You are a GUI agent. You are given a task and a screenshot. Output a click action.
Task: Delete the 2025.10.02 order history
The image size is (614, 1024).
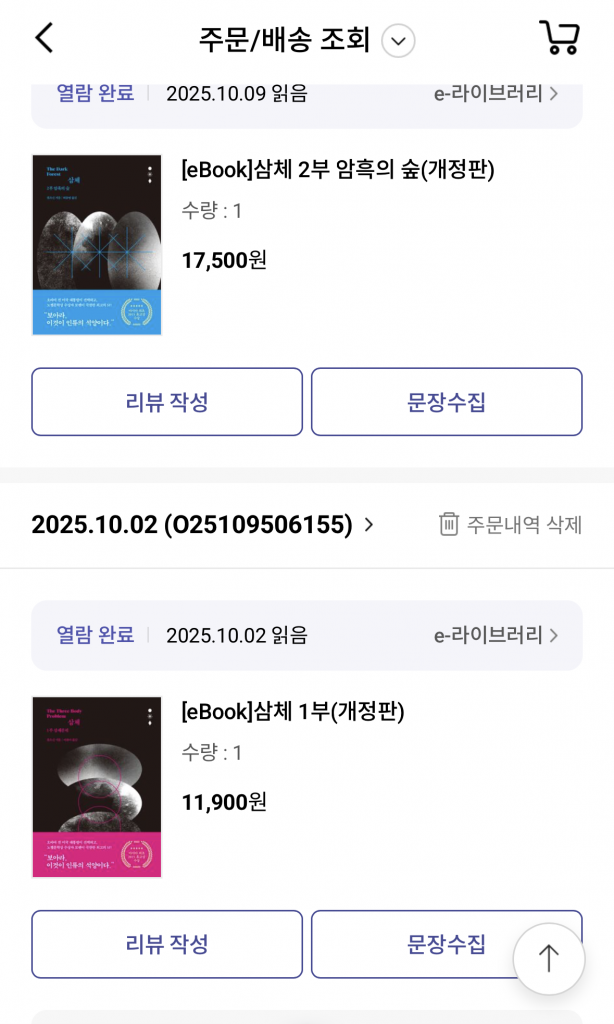pyautogui.click(x=510, y=524)
